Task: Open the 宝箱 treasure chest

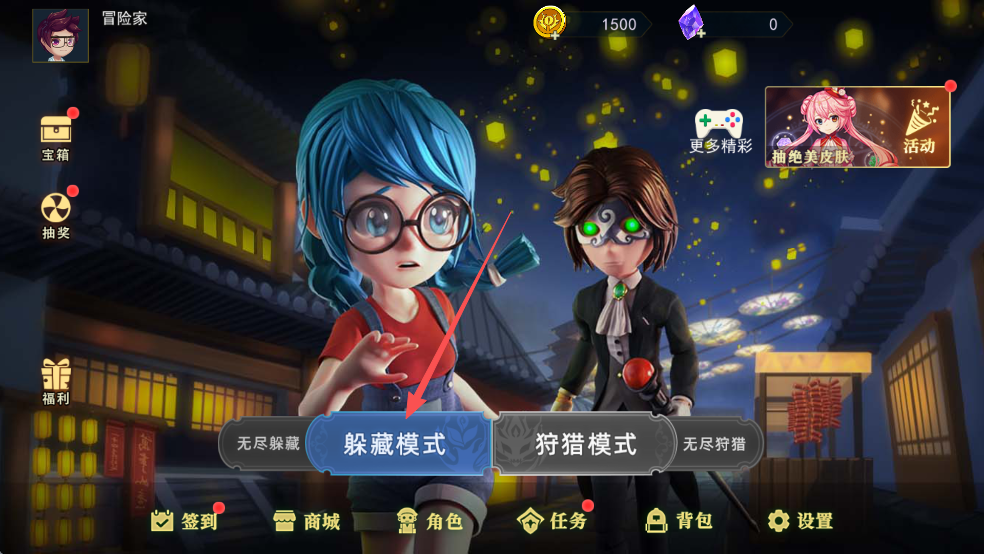Action: [x=56, y=137]
